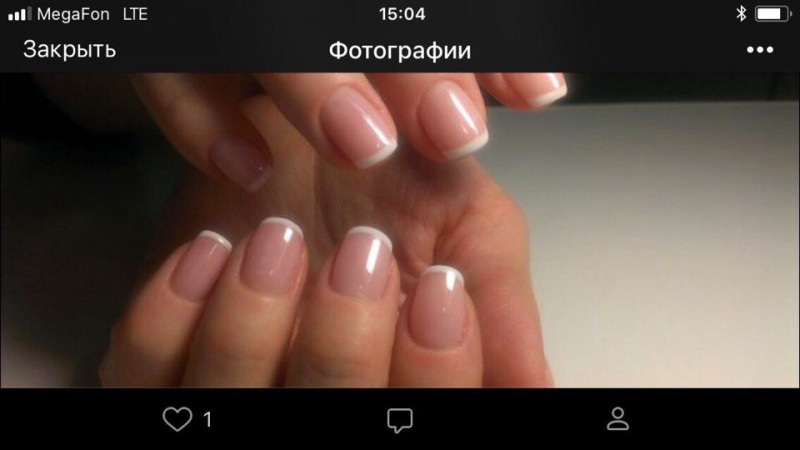This screenshot has width=800, height=450.
Task: Like this photo with the heart icon
Action: [x=178, y=420]
